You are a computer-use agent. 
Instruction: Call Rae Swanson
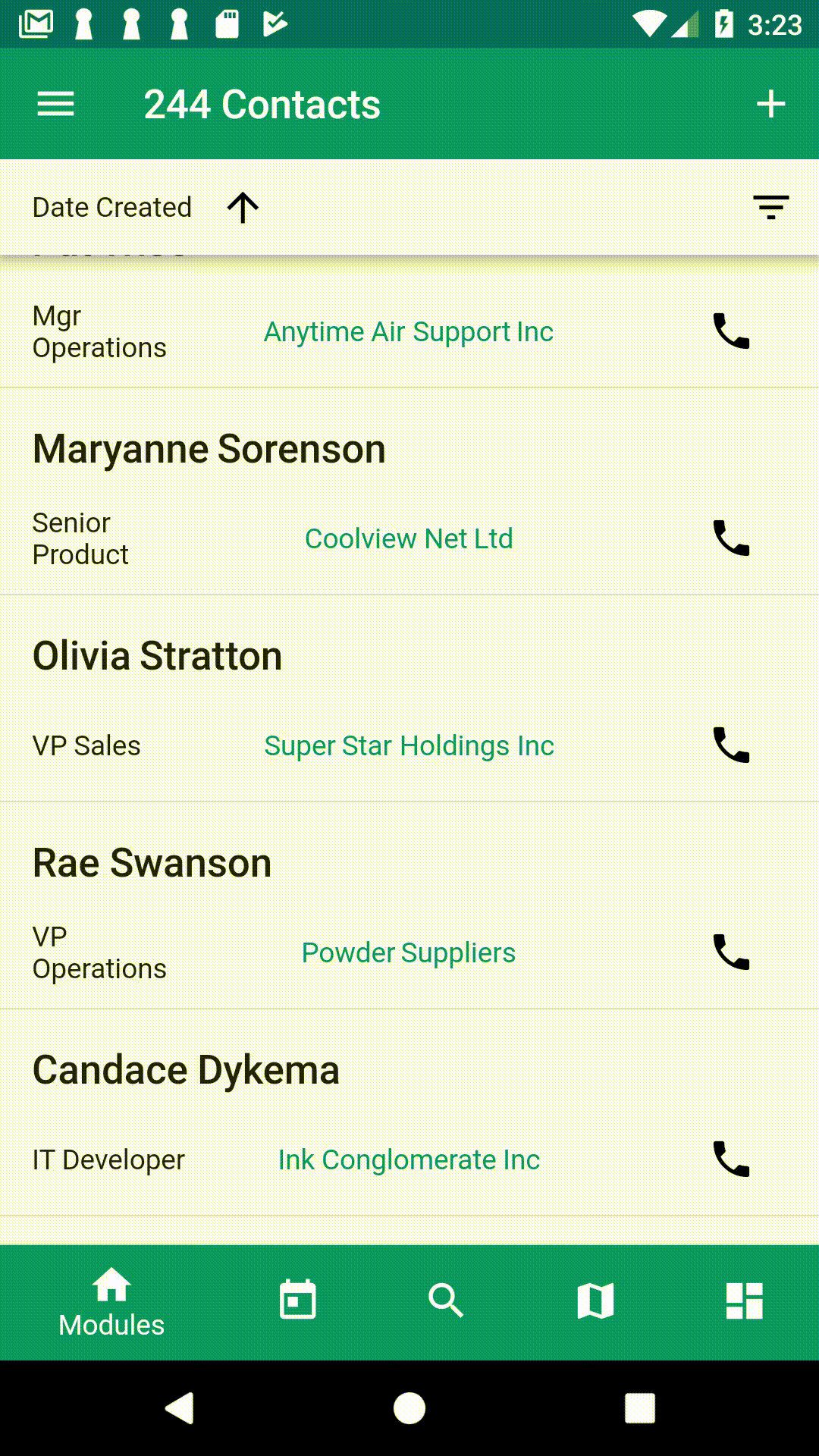click(731, 952)
